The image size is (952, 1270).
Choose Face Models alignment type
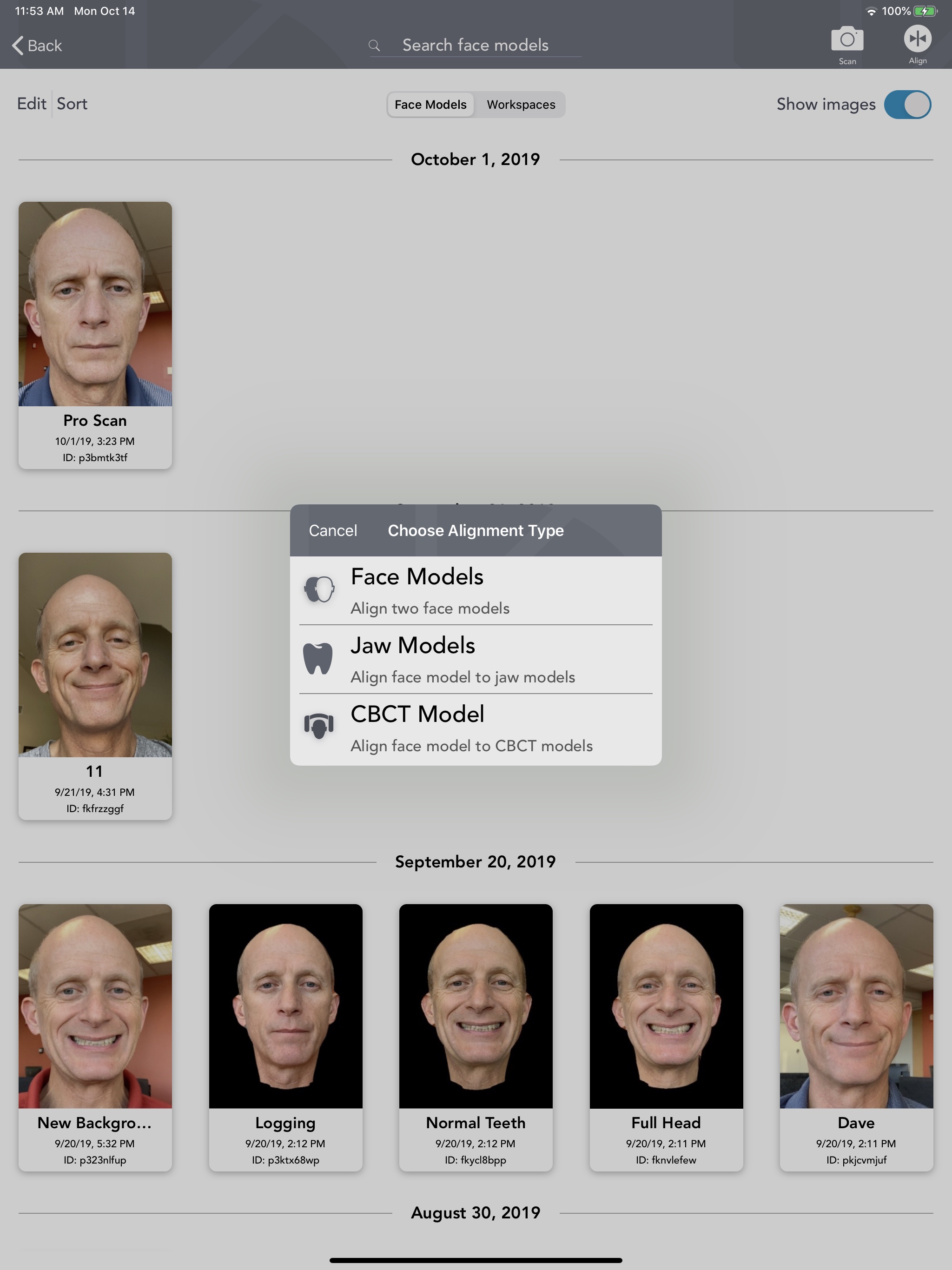[x=476, y=590]
